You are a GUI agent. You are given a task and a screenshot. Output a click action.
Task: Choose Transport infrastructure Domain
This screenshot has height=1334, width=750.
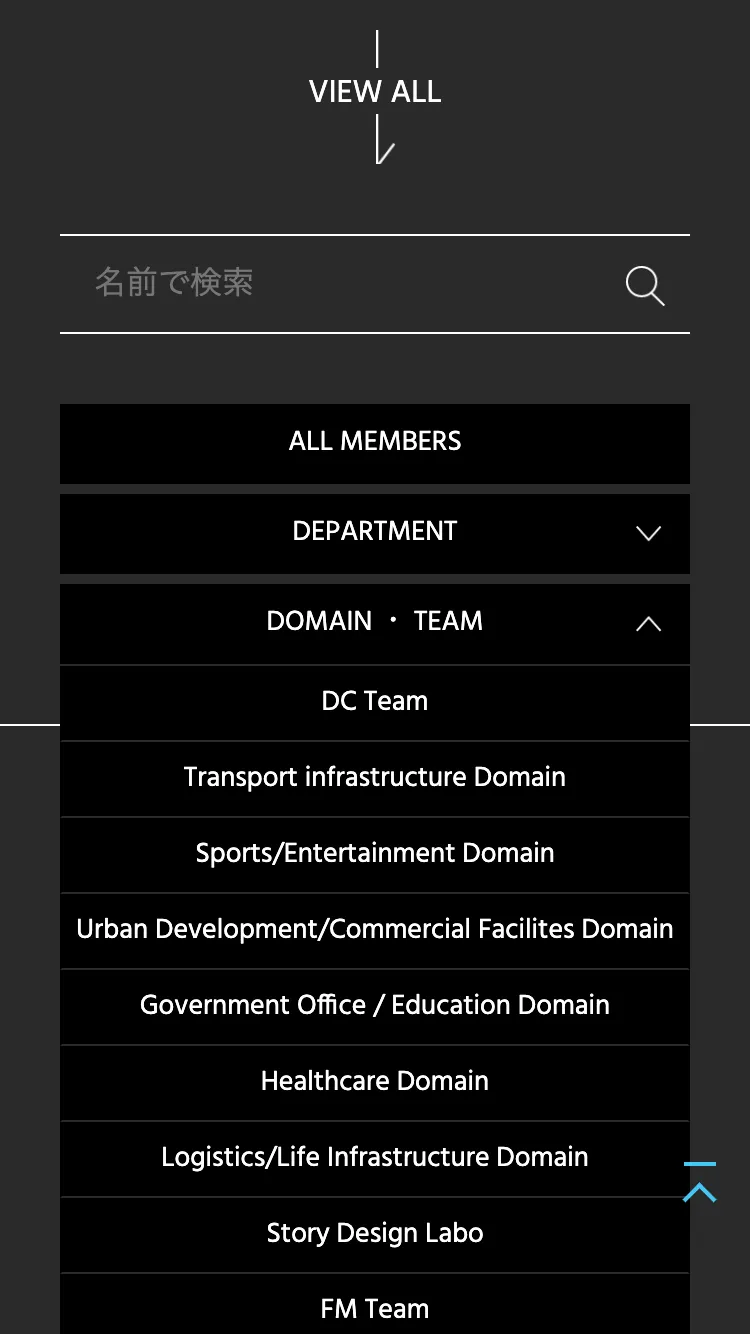pyautogui.click(x=375, y=778)
